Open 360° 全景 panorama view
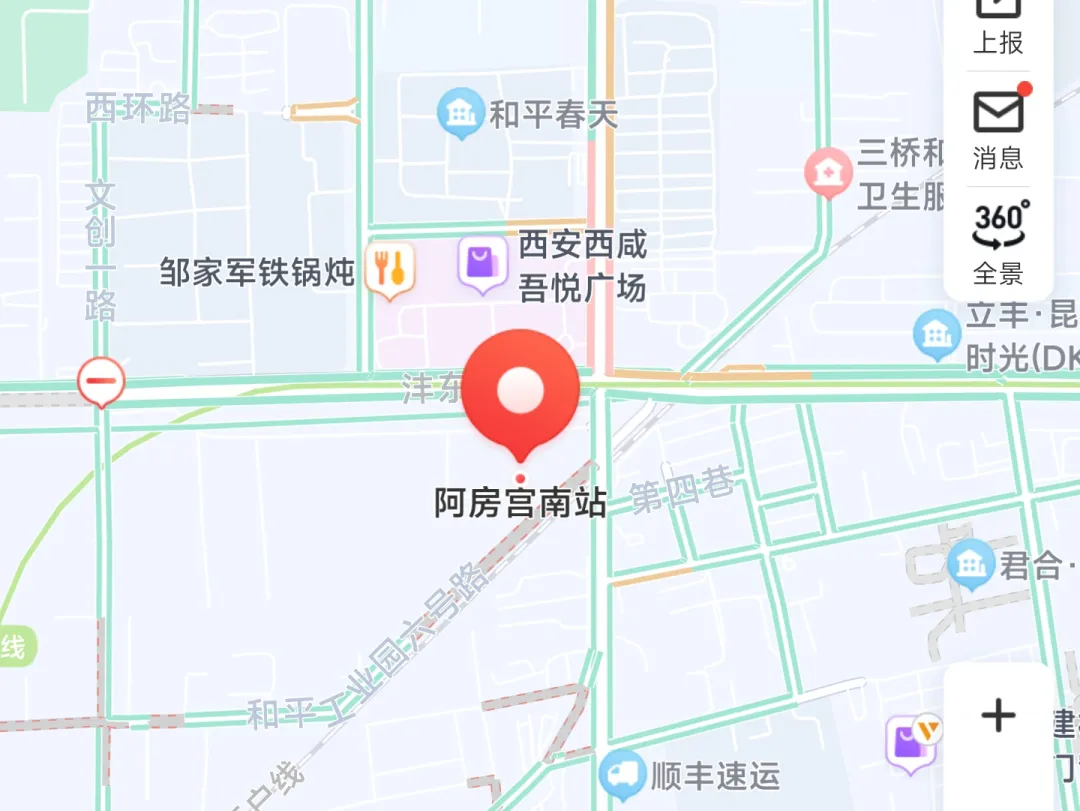This screenshot has height=811, width=1080. (998, 240)
